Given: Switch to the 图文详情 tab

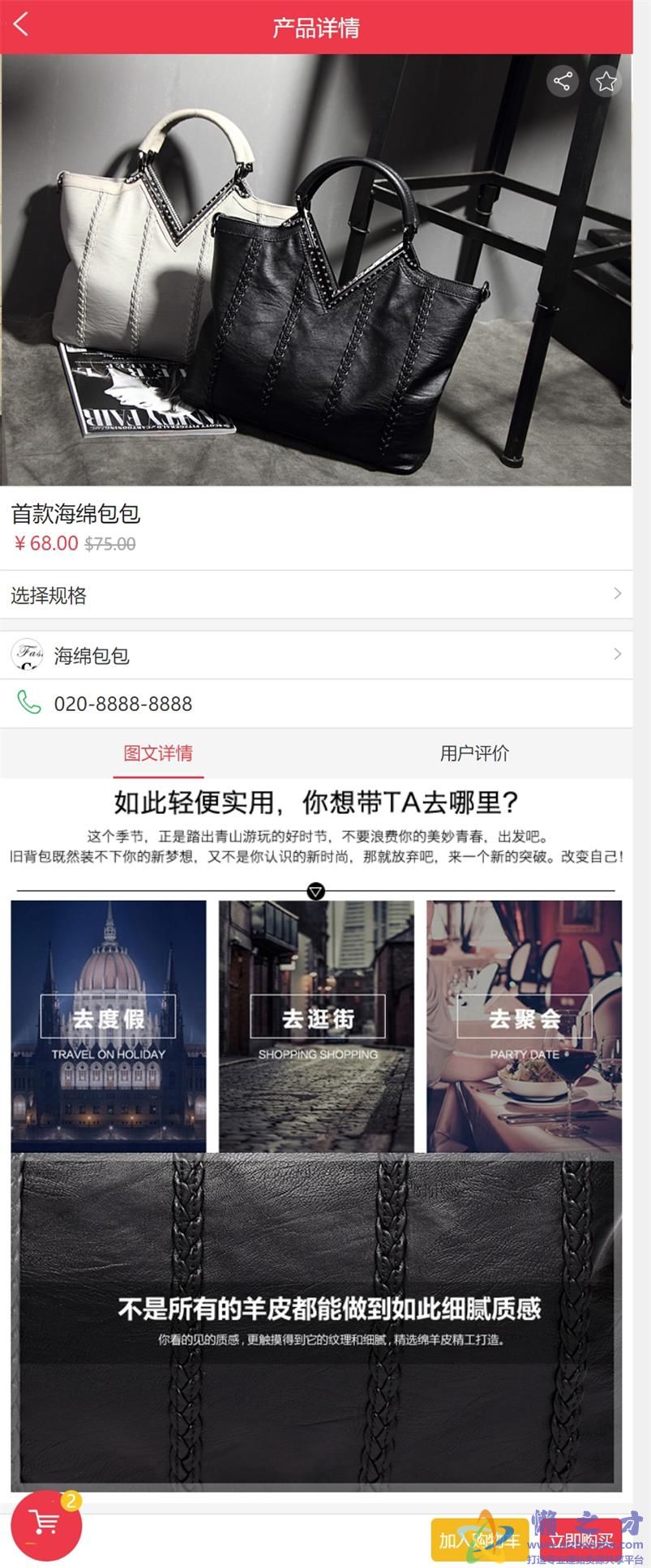Looking at the screenshot, I should 158,753.
